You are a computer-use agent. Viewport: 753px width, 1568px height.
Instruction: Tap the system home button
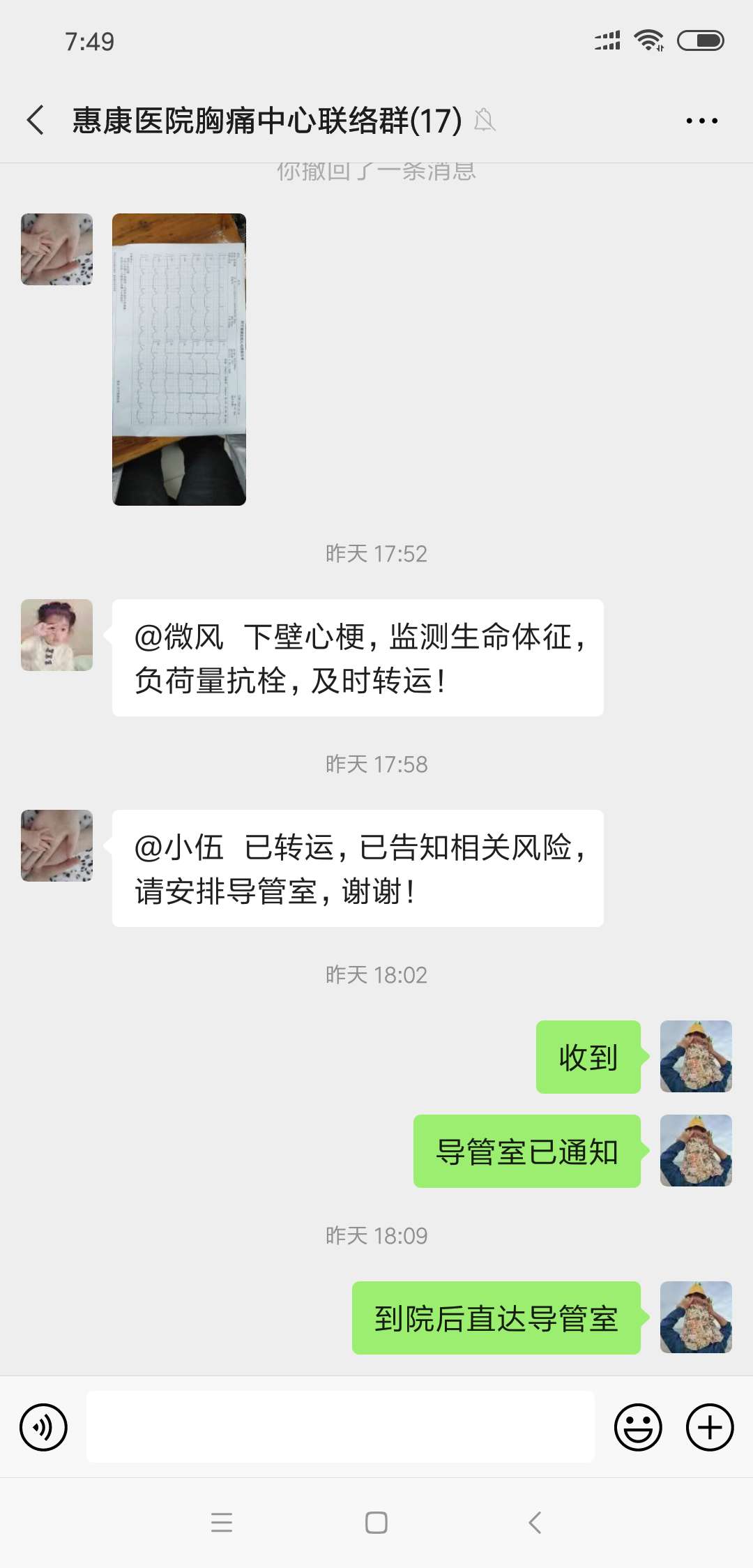pyautogui.click(x=376, y=1522)
